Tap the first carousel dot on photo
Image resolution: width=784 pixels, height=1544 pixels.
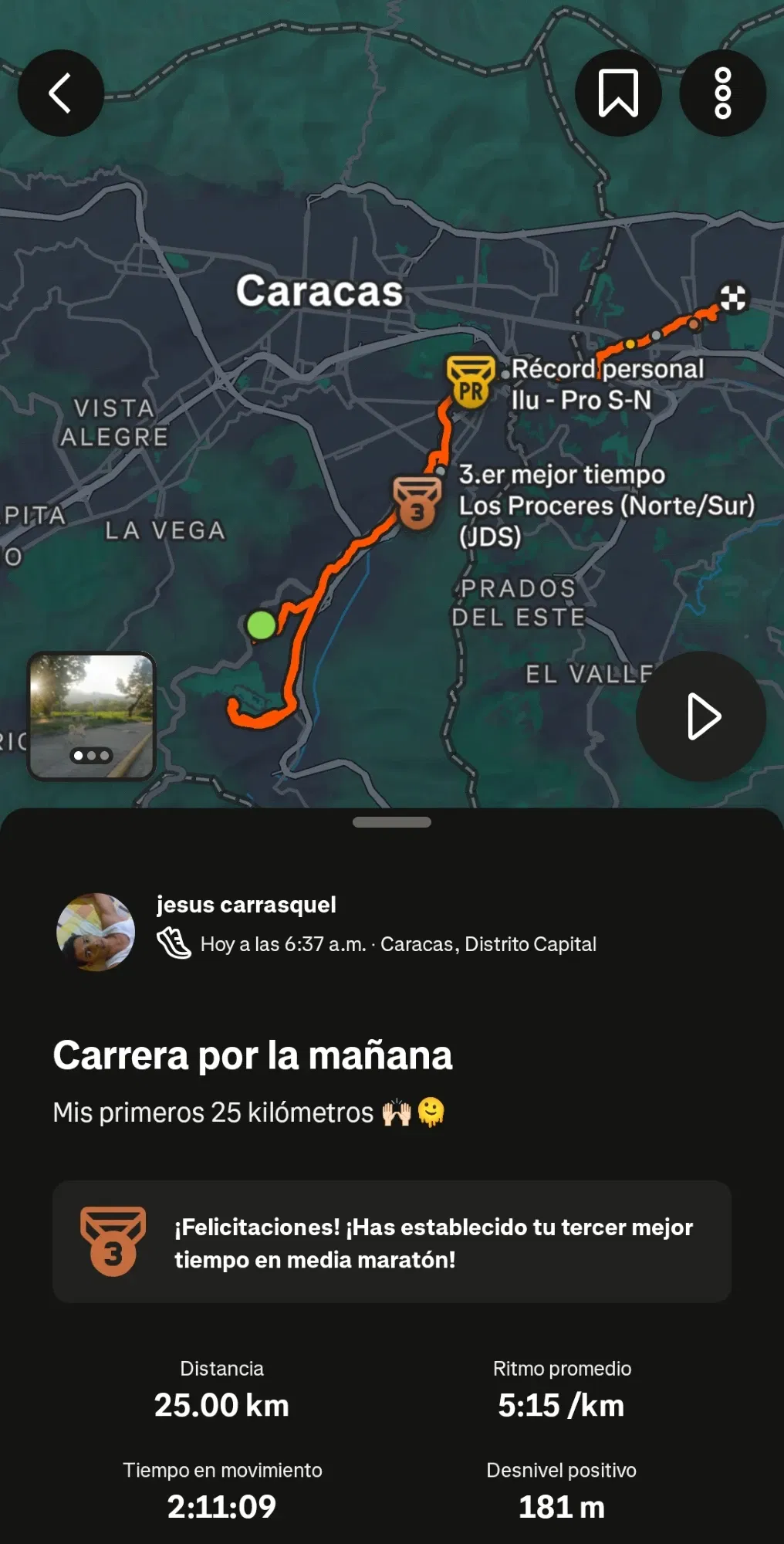coord(78,755)
